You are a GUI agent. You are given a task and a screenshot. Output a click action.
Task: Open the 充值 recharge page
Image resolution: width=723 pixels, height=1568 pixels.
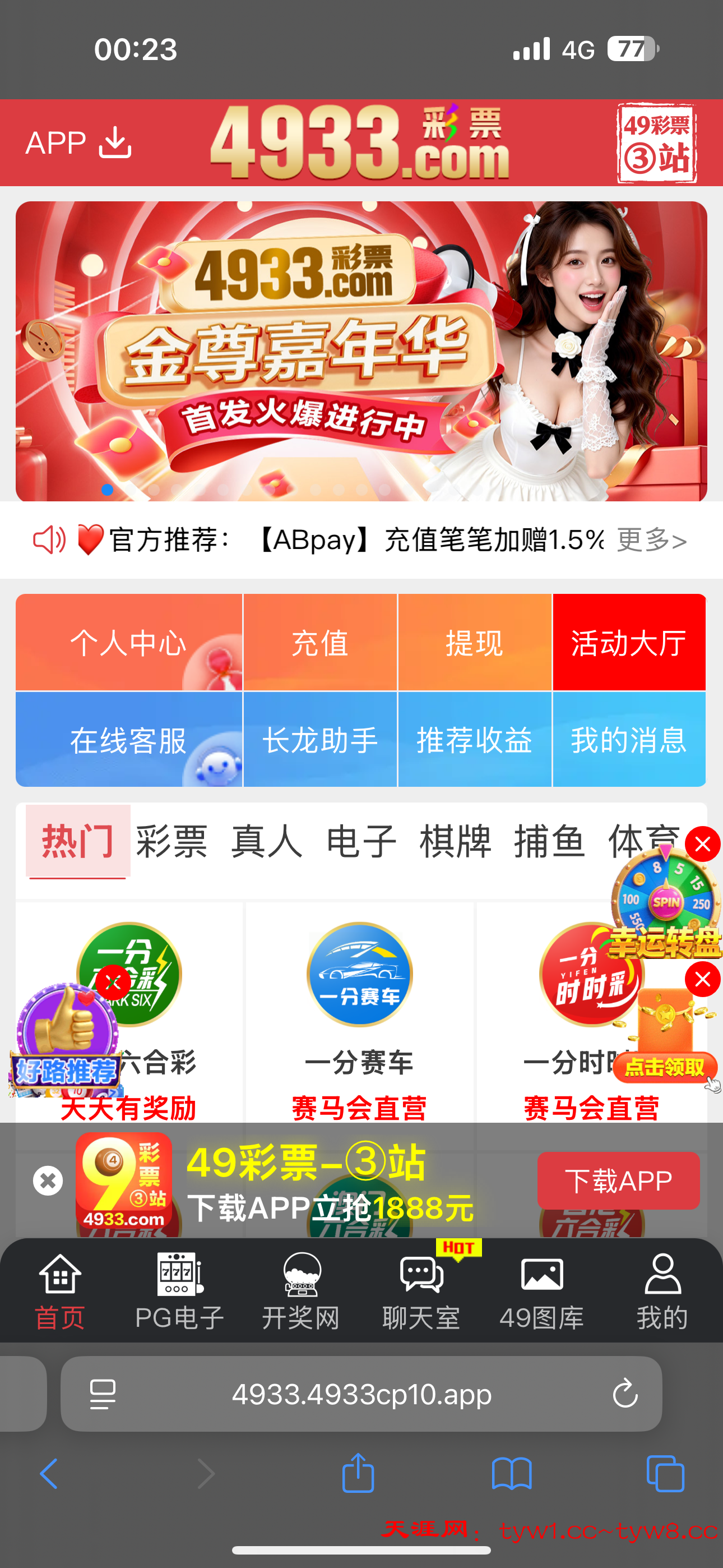pos(320,642)
